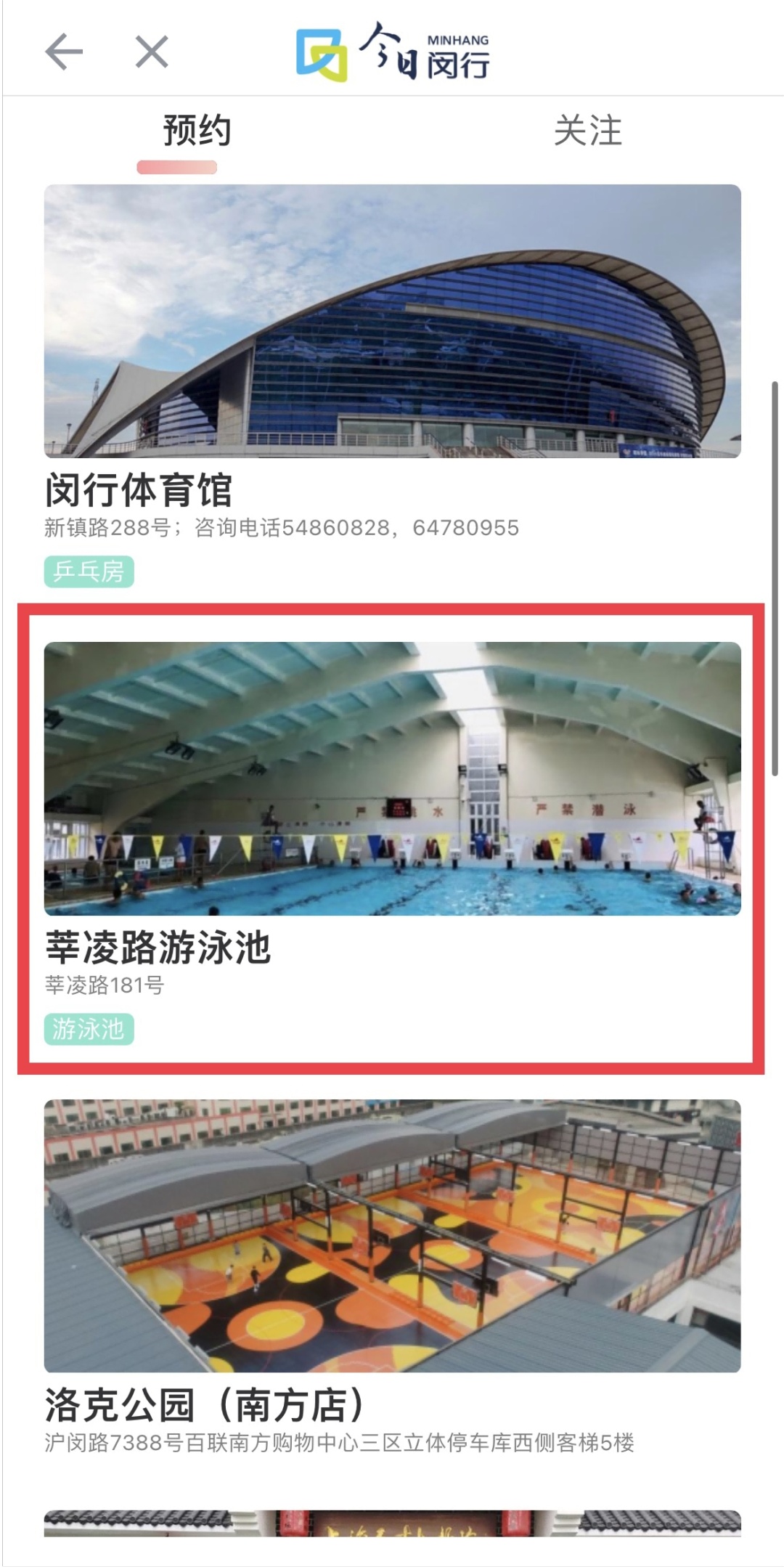This screenshot has height=1567, width=784.
Task: Tap the 乒乓房 tag under 闵行体育馆
Action: [89, 571]
